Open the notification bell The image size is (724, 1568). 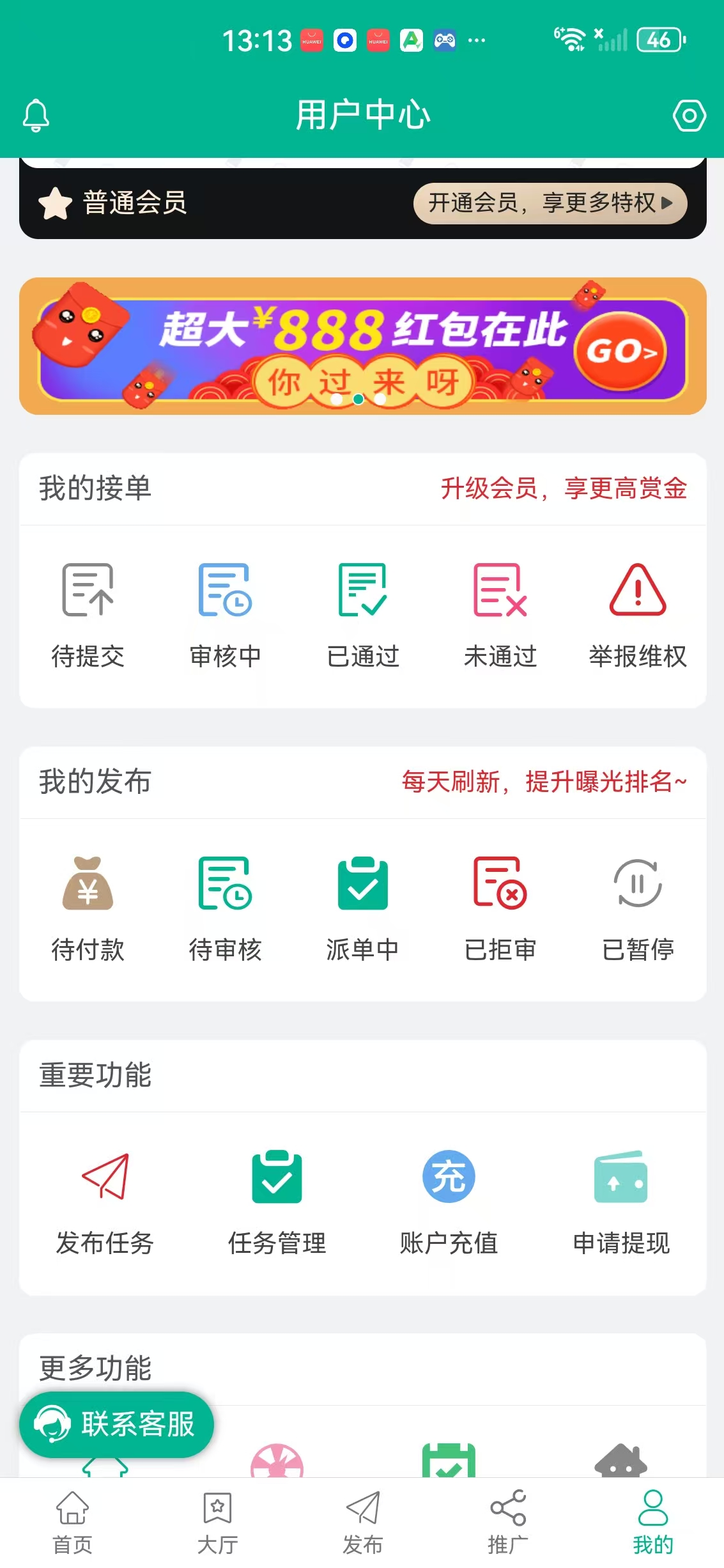click(x=36, y=116)
